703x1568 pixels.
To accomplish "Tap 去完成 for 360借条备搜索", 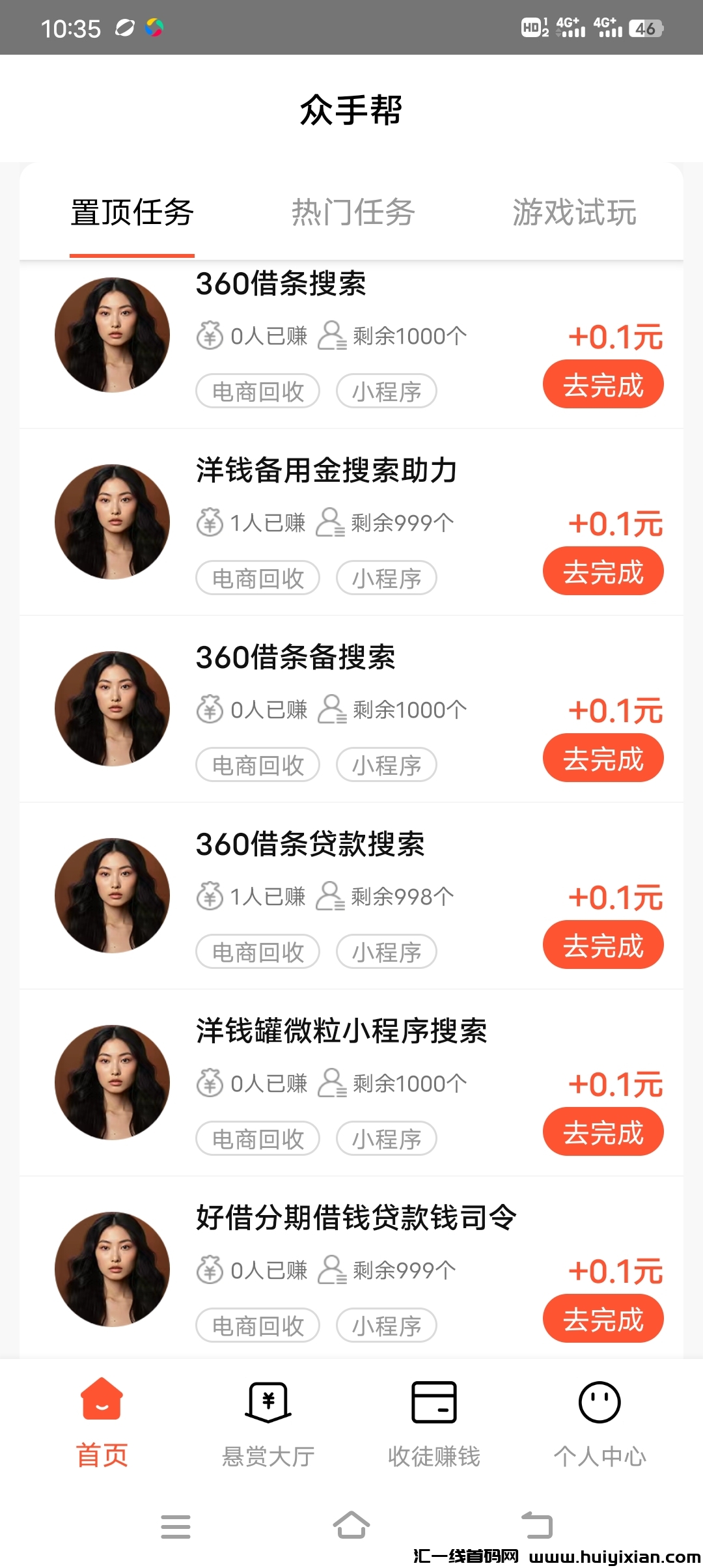I will tap(603, 759).
